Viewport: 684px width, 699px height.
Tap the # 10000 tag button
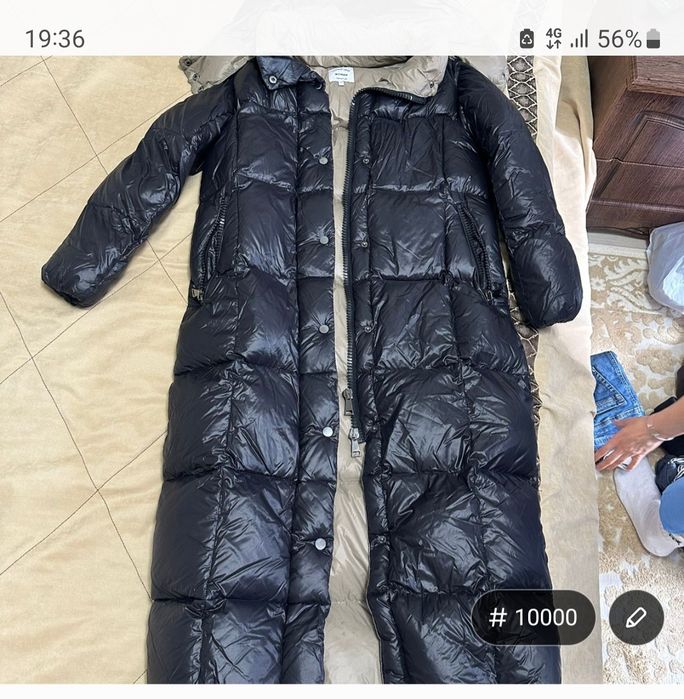point(533,618)
